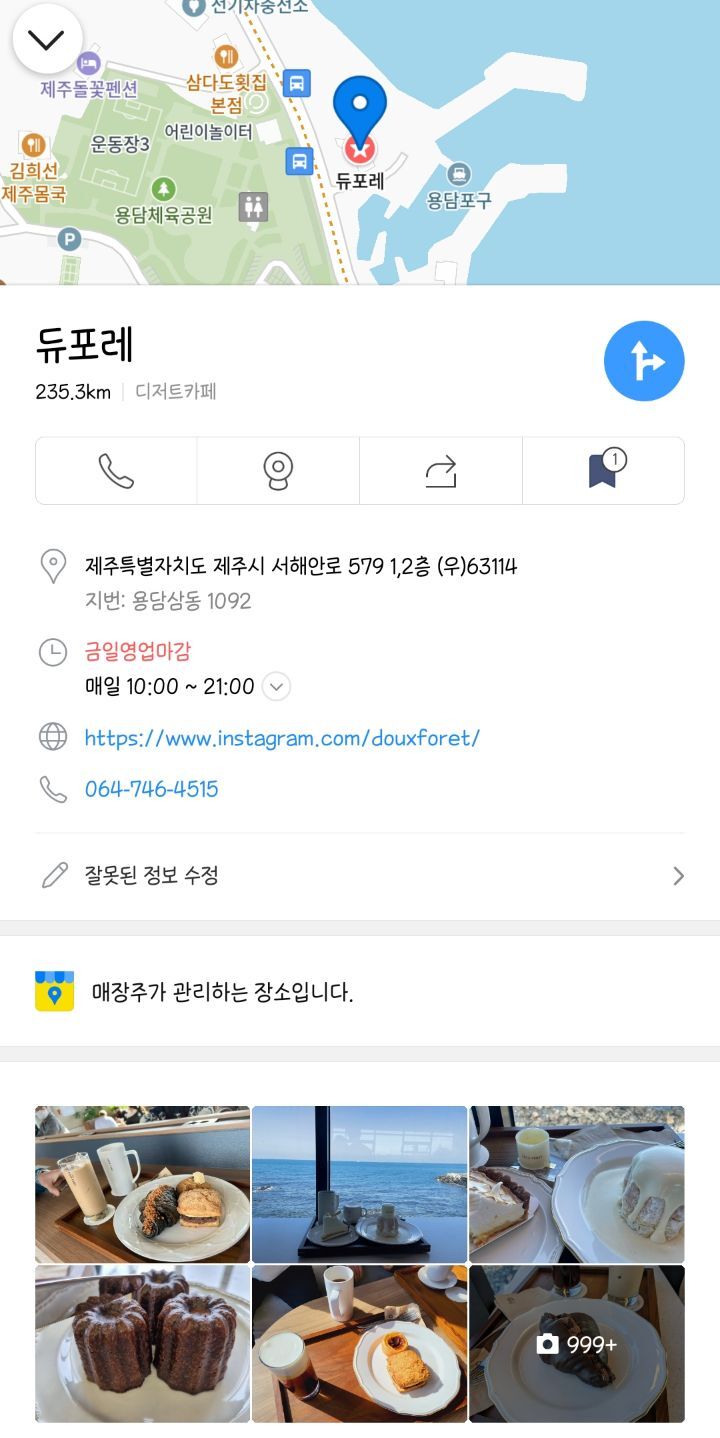View the photo of pastry with iced coffee
Viewport: 720px width, 1438px height.
tap(359, 1343)
